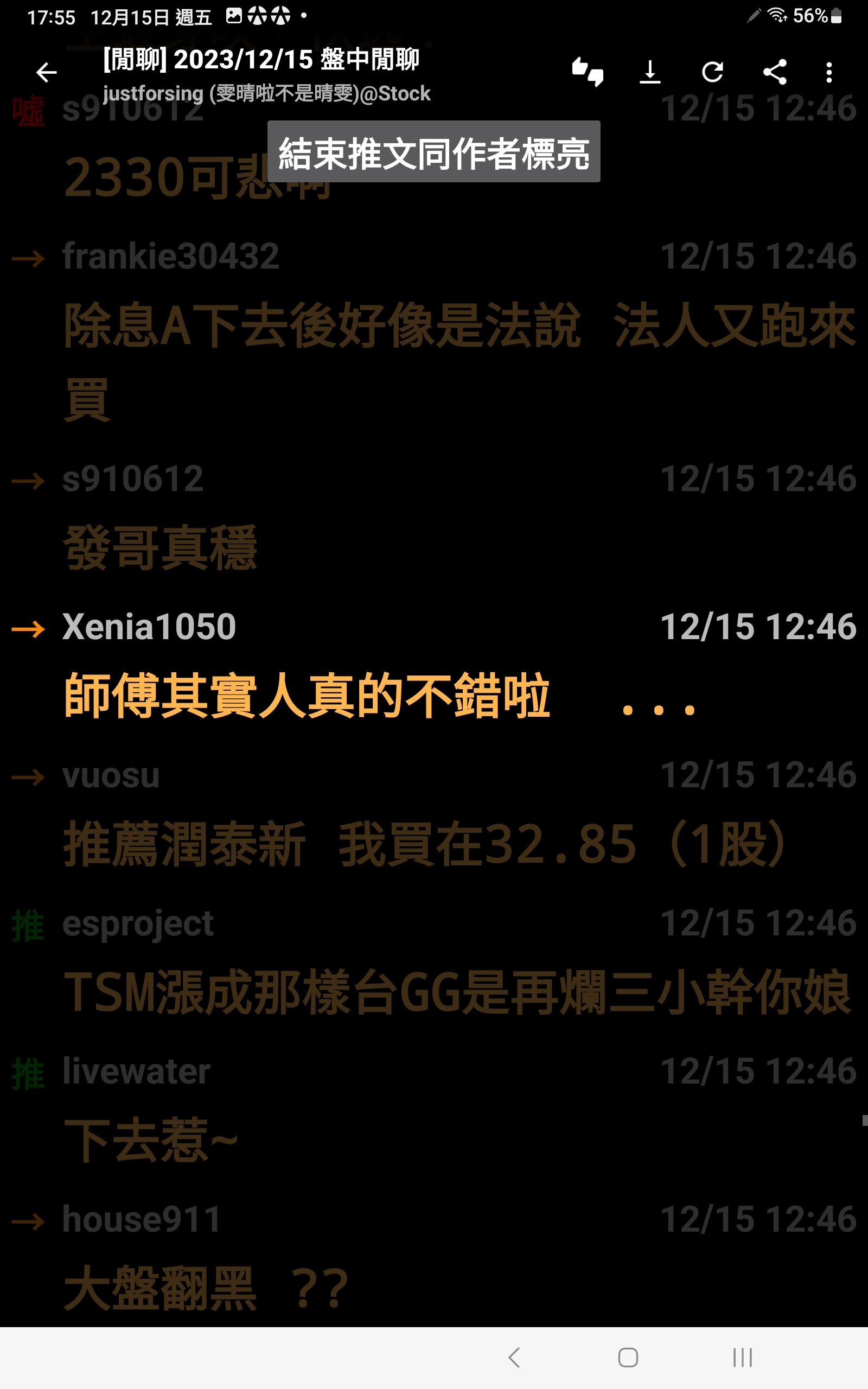
Task: Tap the 結束推文同作者標亮 button
Action: pos(434,151)
